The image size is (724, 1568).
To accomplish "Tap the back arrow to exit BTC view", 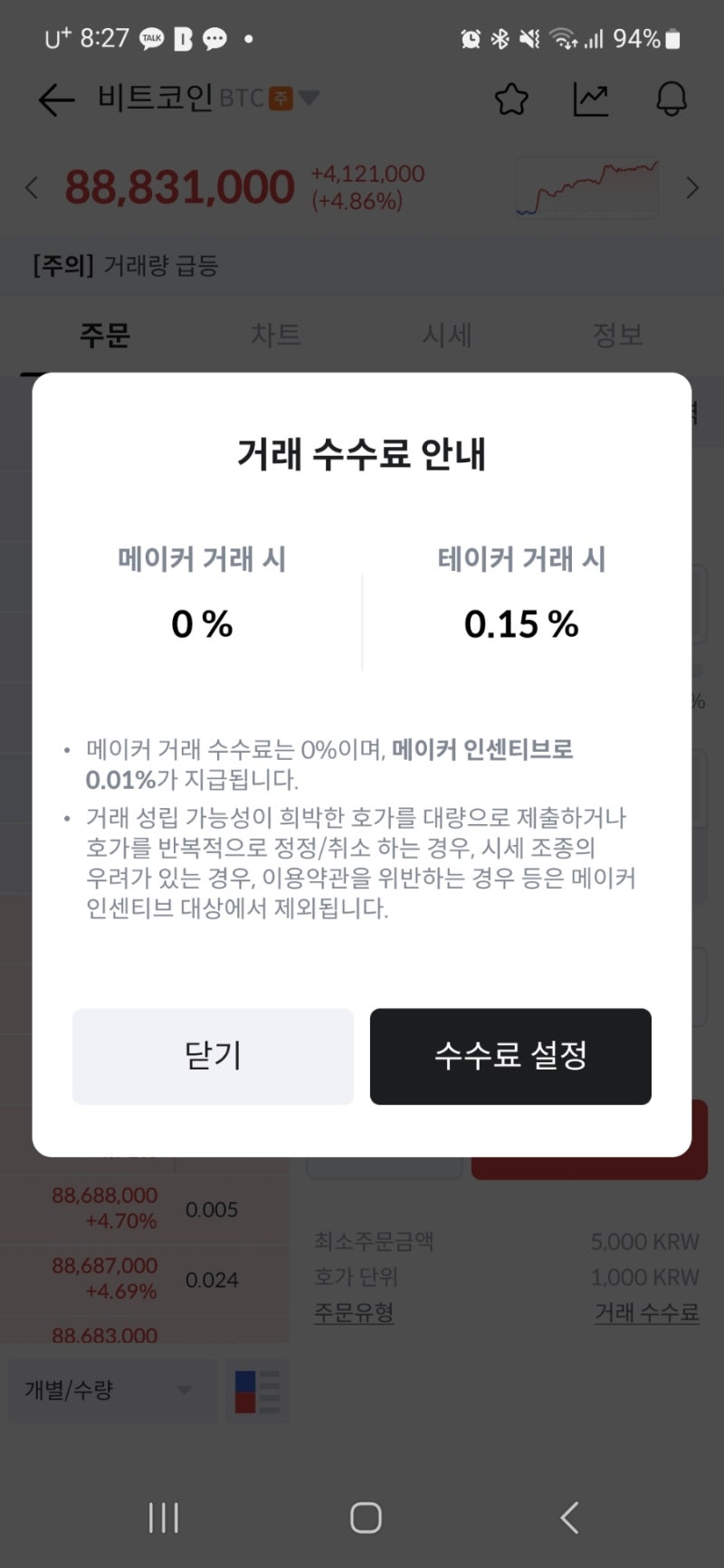I will coord(55,100).
